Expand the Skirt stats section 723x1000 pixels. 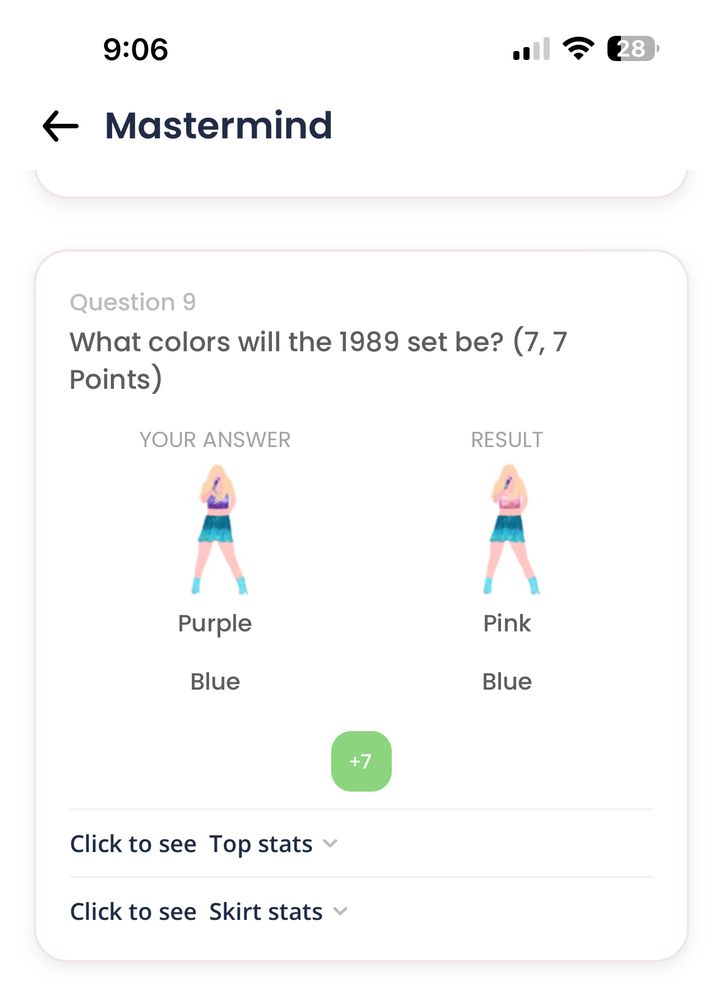pyautogui.click(x=210, y=912)
